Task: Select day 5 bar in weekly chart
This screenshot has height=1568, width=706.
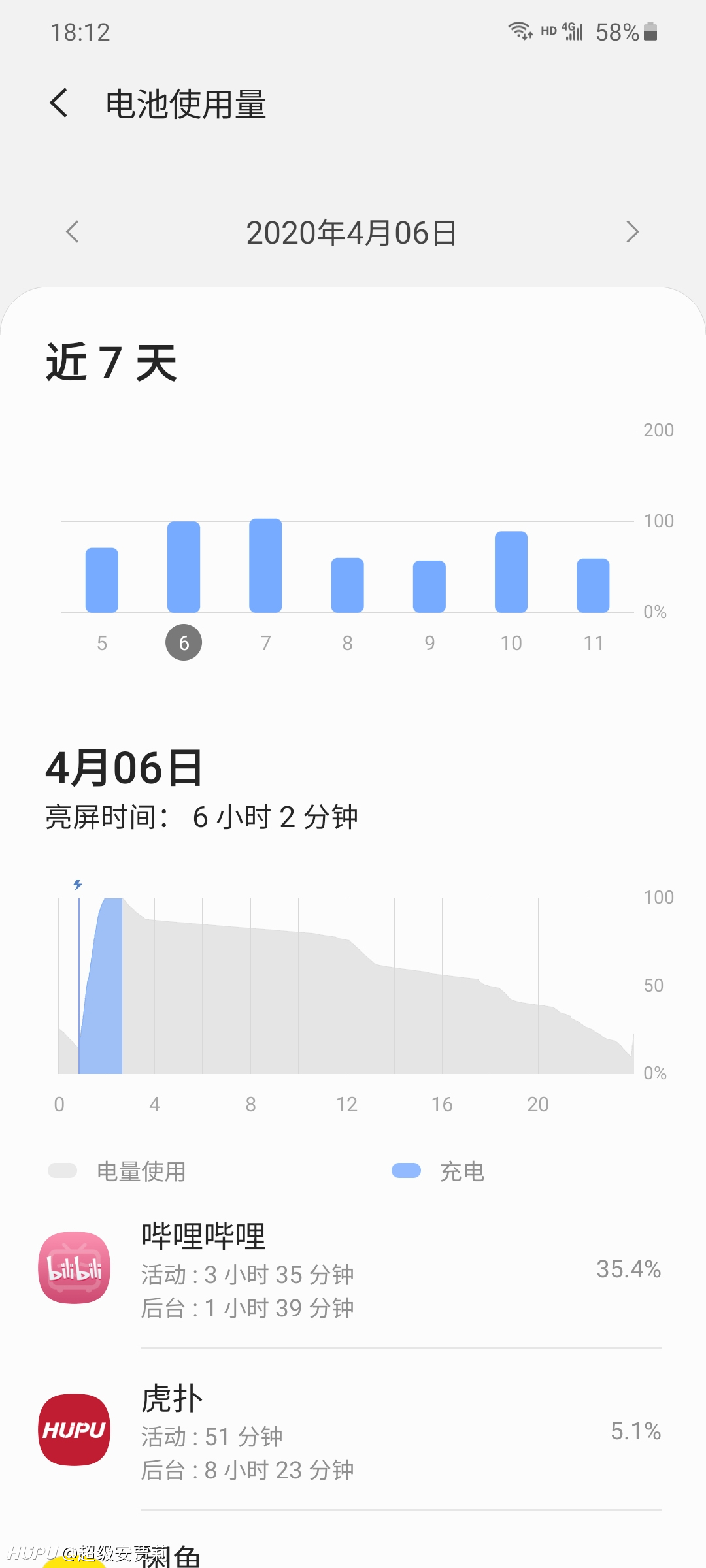Action: pyautogui.click(x=102, y=580)
